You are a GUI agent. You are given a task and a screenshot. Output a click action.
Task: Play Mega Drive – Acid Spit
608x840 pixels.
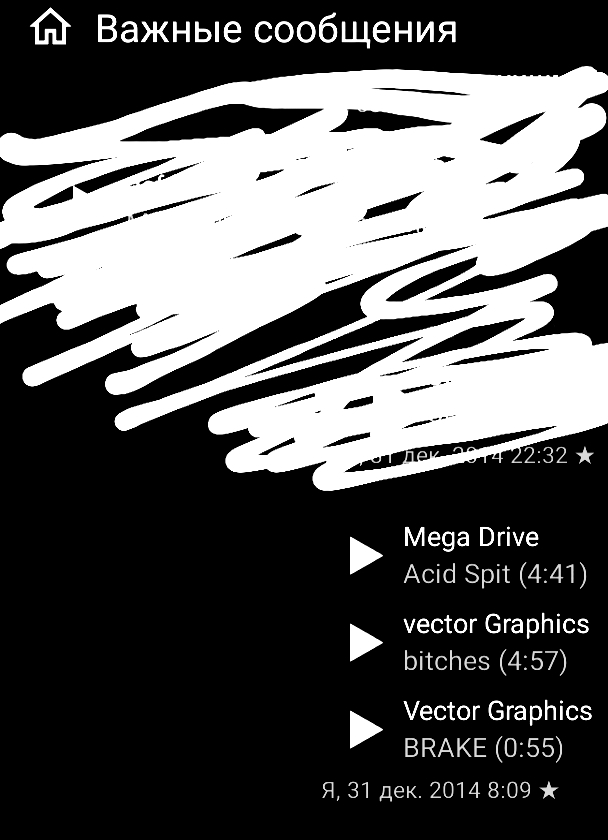click(366, 555)
